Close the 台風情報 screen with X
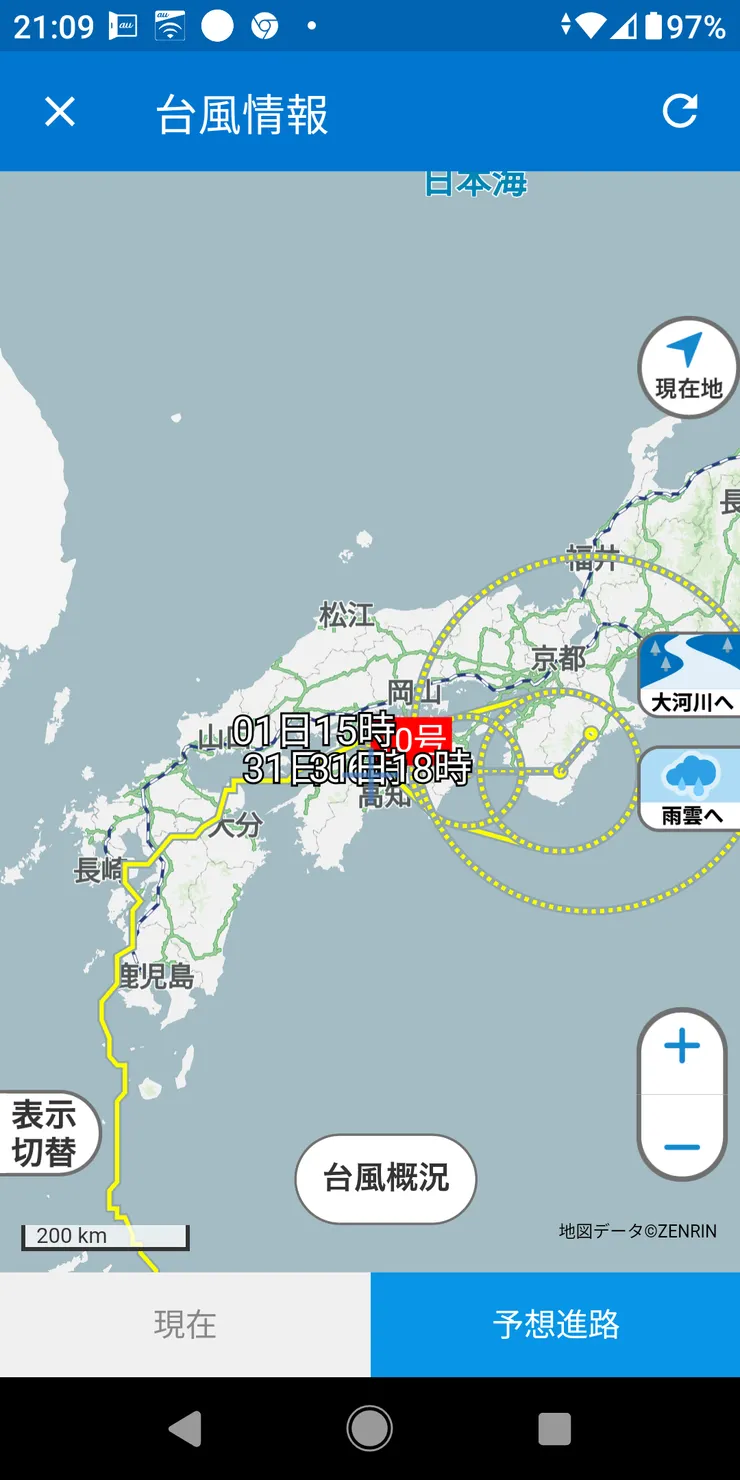 59,111
